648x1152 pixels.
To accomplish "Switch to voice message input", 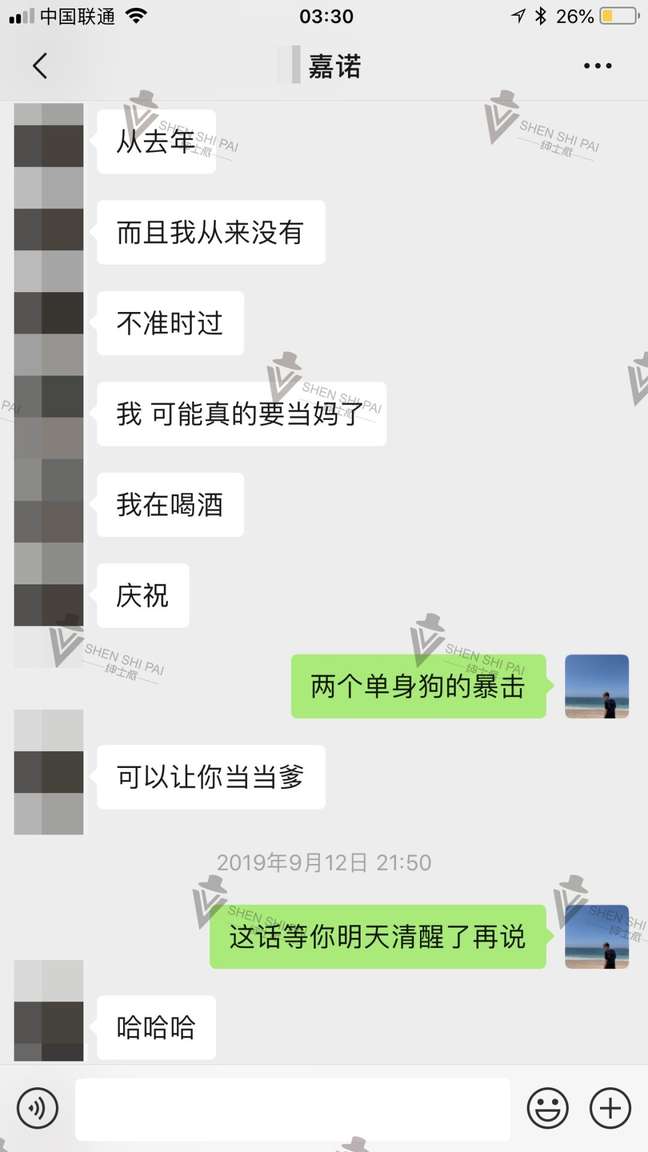I will click(x=38, y=1108).
